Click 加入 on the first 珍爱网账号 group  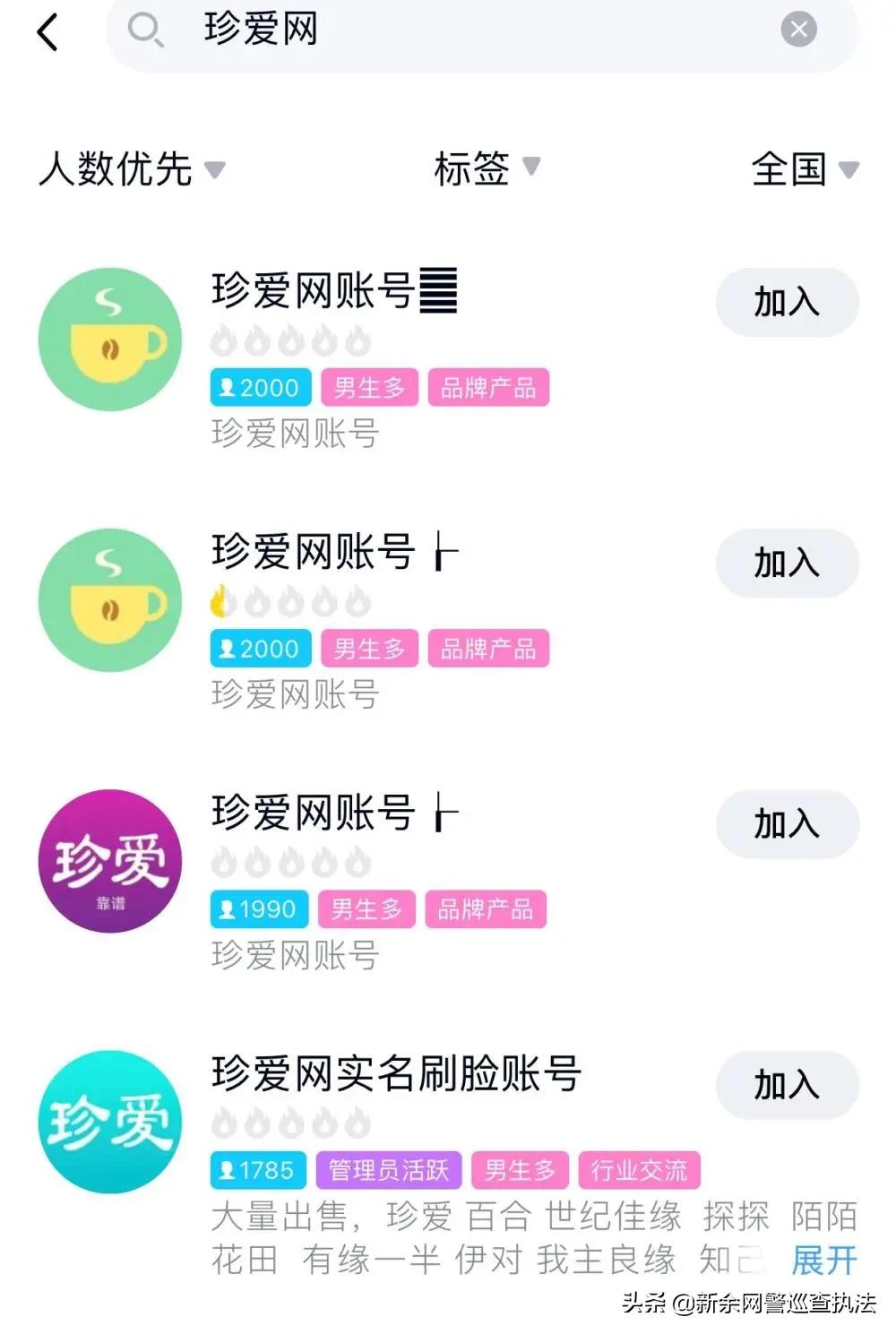(787, 303)
